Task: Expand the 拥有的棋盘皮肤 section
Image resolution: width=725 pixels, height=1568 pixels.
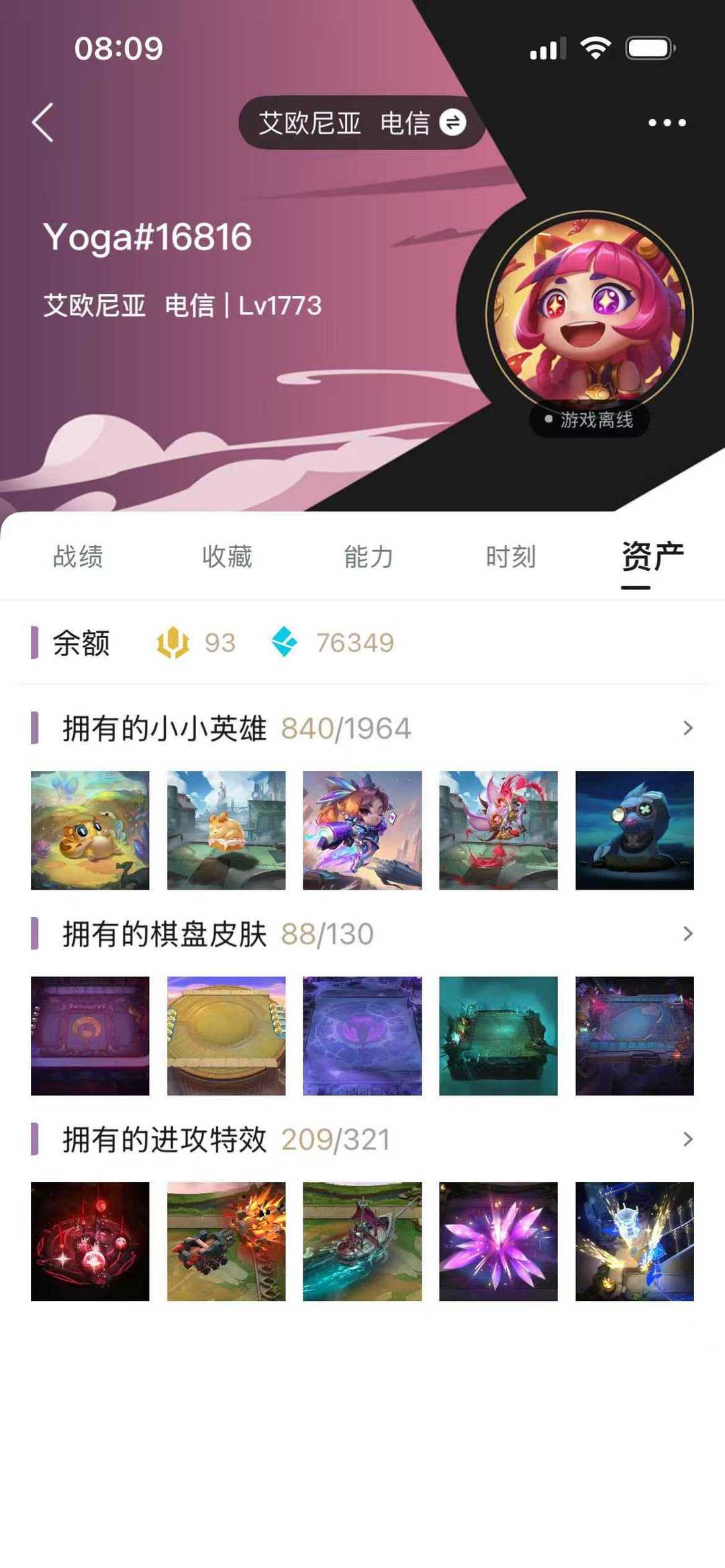Action: click(687, 933)
